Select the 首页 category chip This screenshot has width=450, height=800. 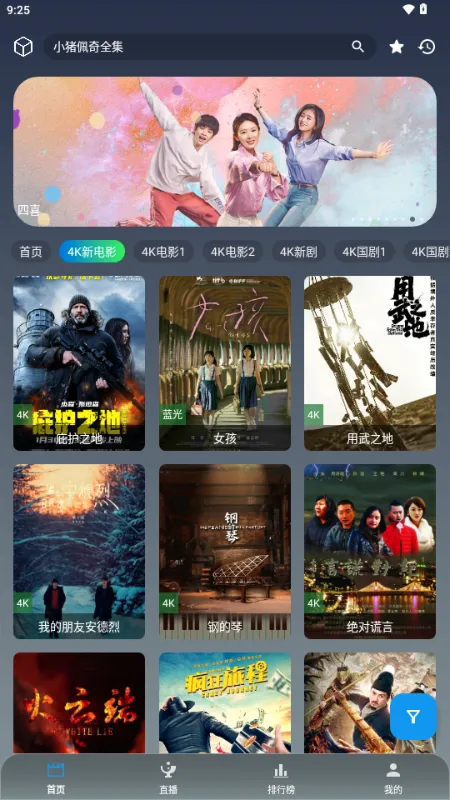coord(31,252)
